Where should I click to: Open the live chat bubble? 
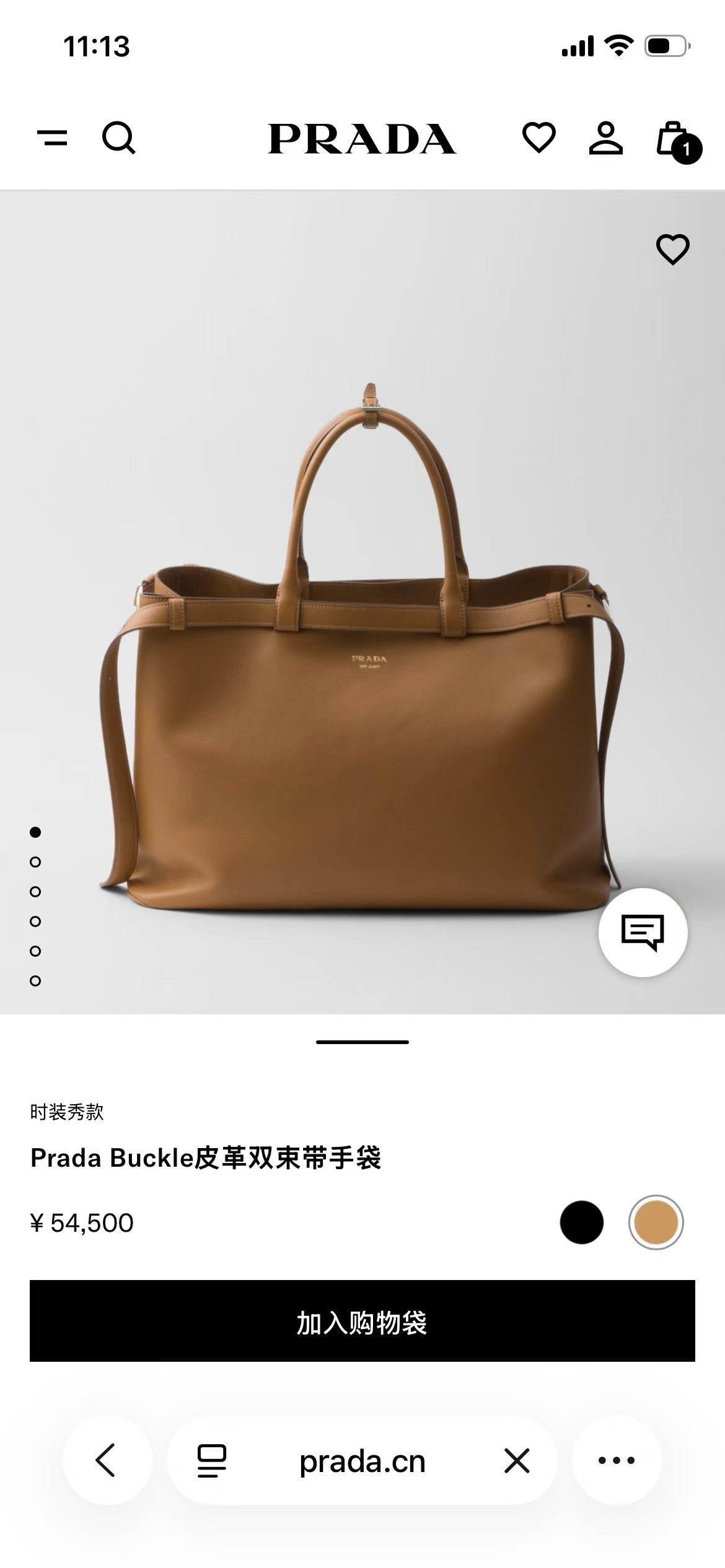pos(643,932)
